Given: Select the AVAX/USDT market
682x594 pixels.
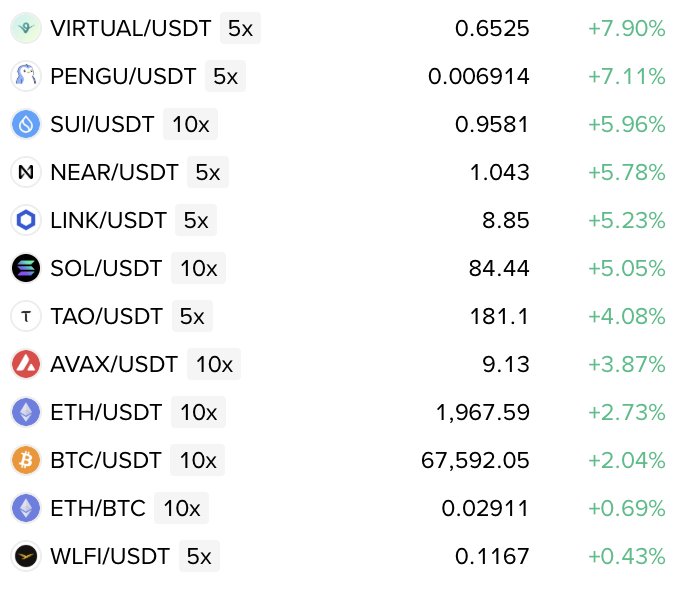Looking at the screenshot, I should tap(114, 364).
